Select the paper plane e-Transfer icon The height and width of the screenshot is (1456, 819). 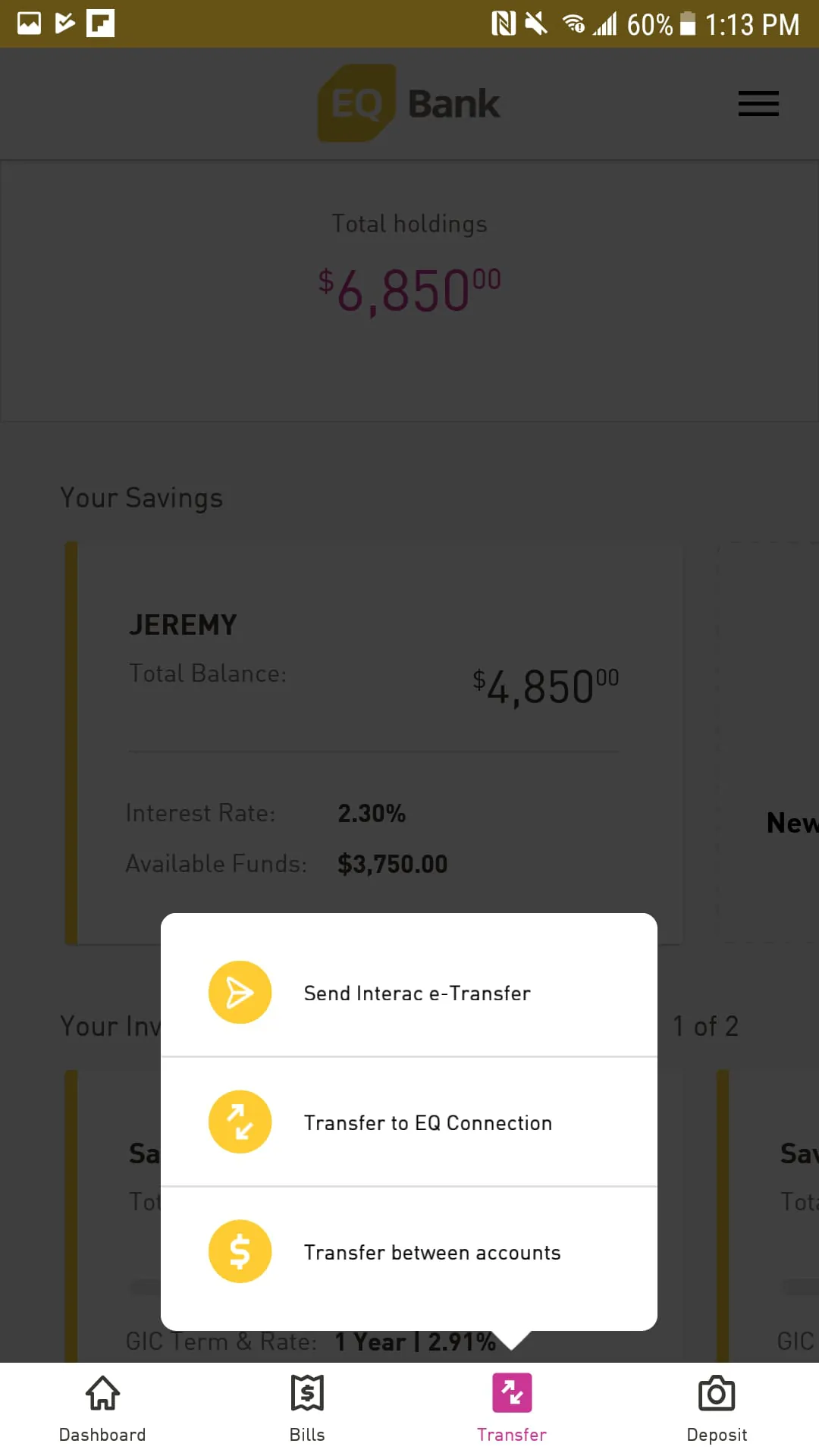click(x=240, y=992)
